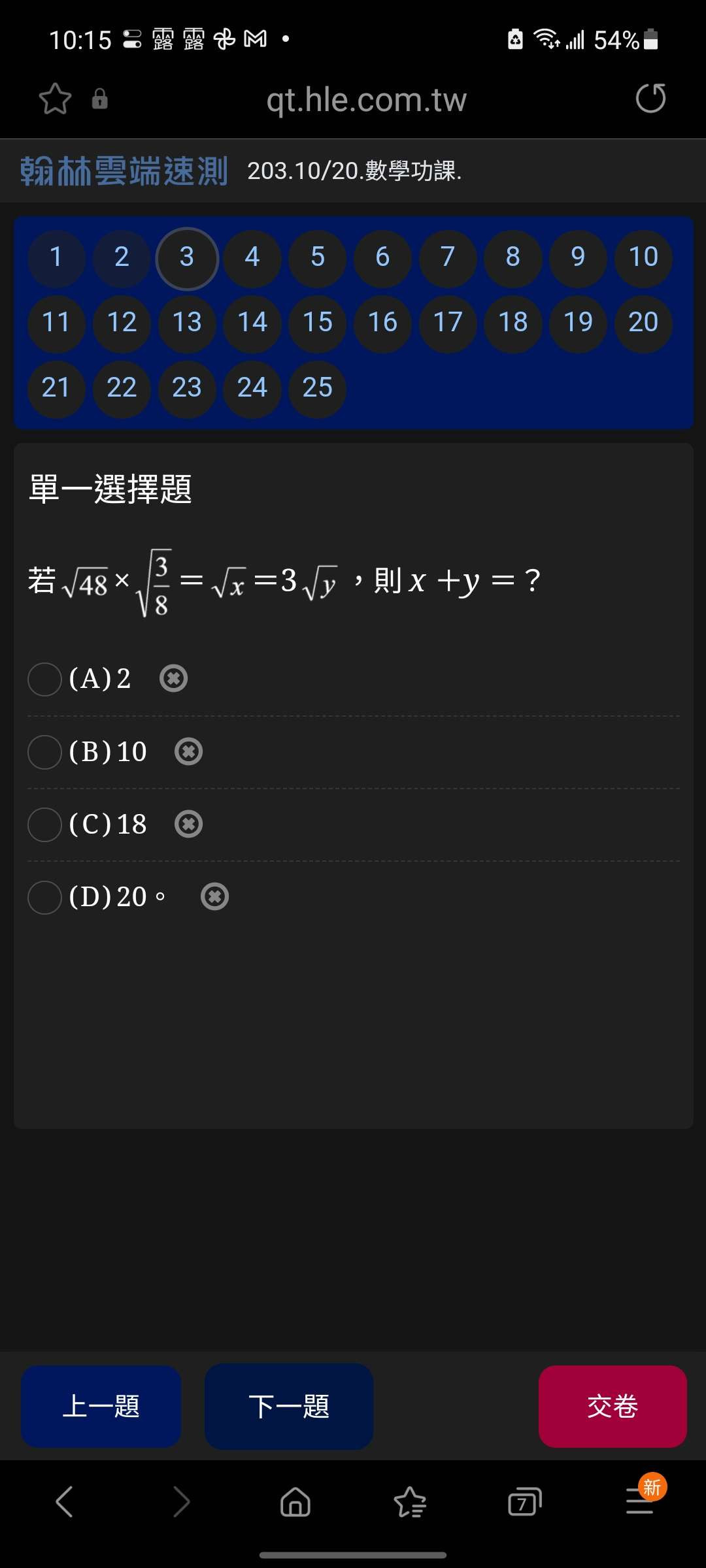
Task: Choose option (B) 10
Action: [44, 752]
